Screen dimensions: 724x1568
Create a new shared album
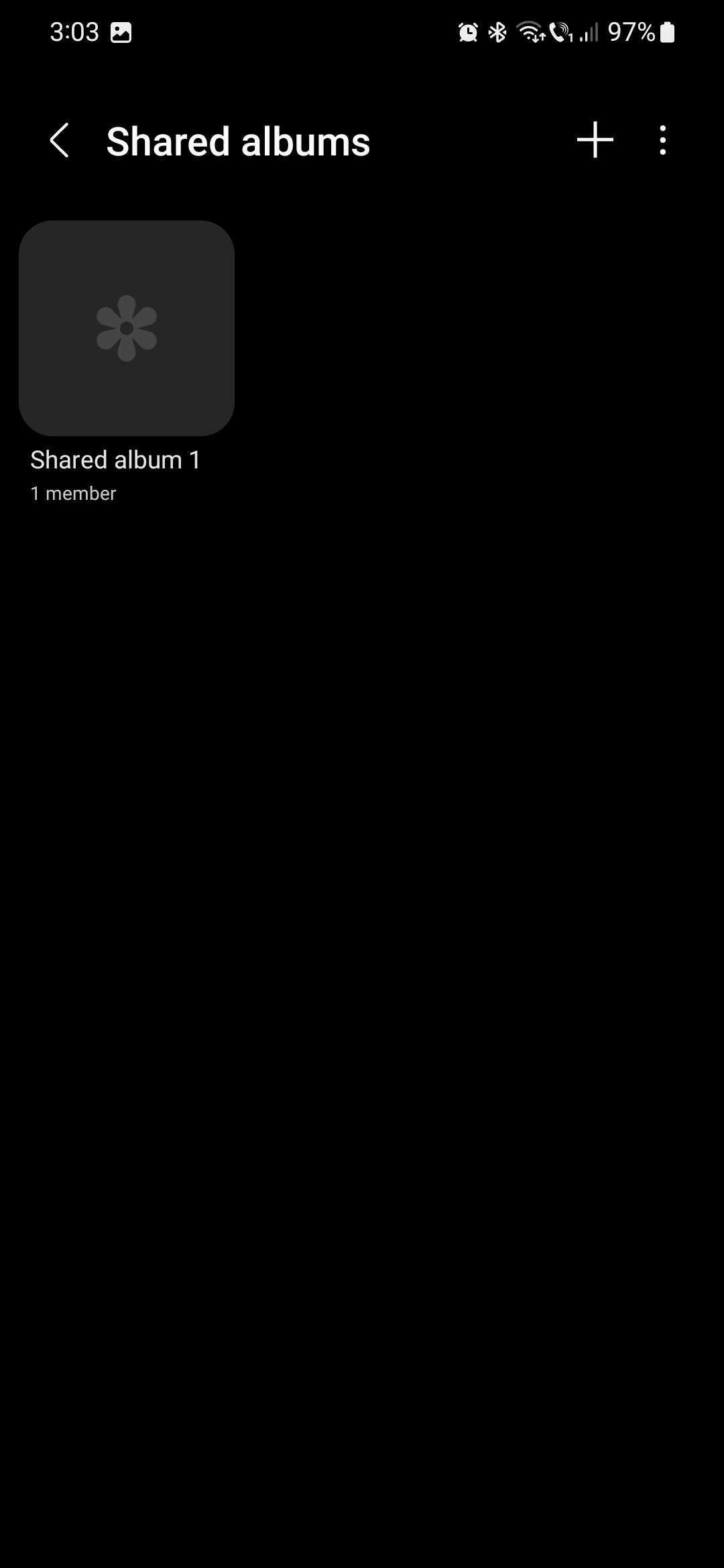click(595, 141)
